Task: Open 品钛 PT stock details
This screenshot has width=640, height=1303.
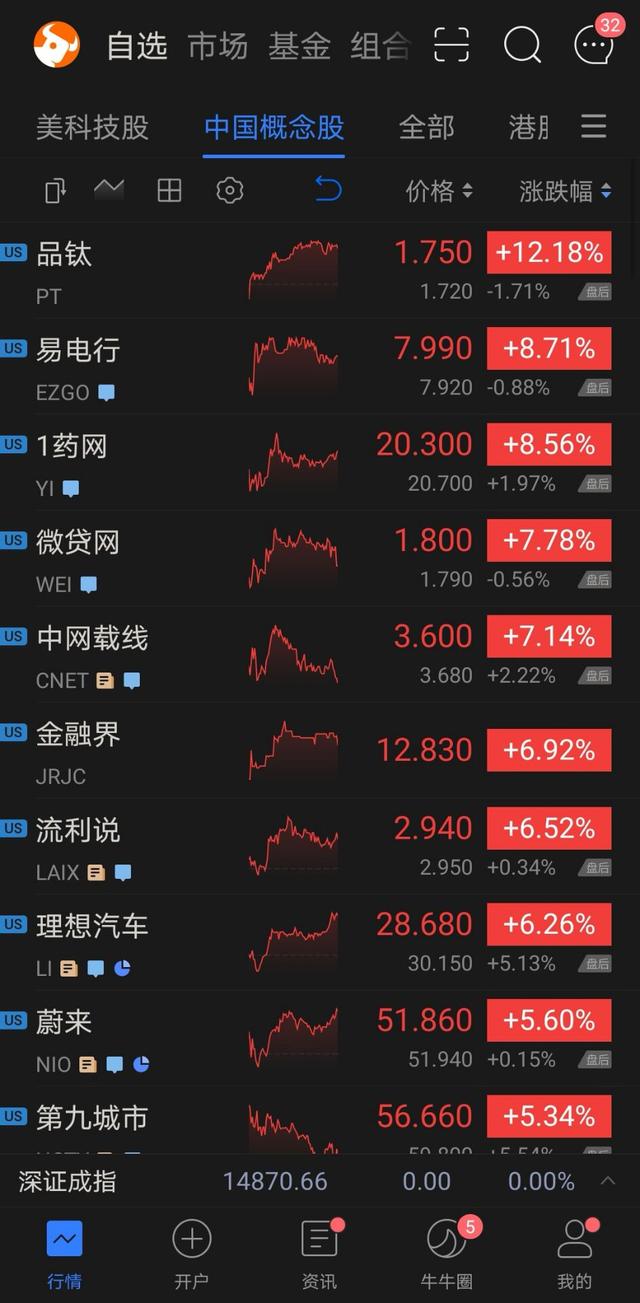Action: tap(320, 271)
